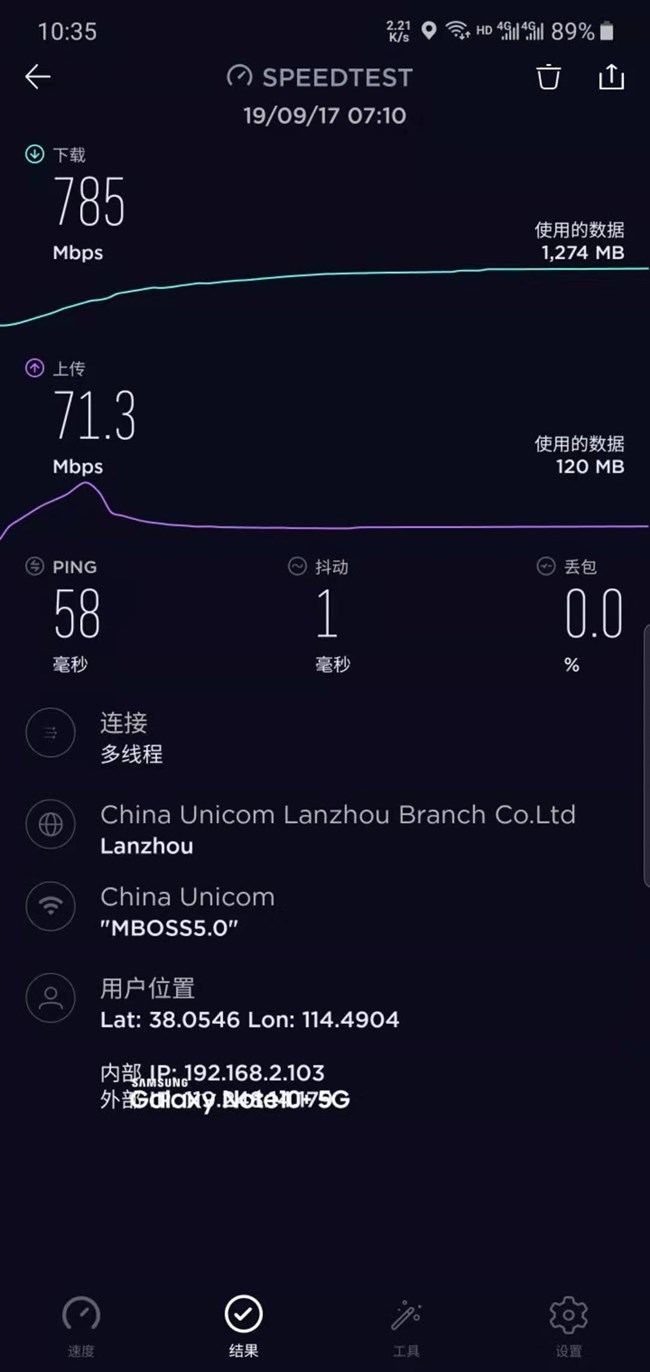Switch to the 速度 tab
Screen dimensions: 650x1372
(81, 1327)
